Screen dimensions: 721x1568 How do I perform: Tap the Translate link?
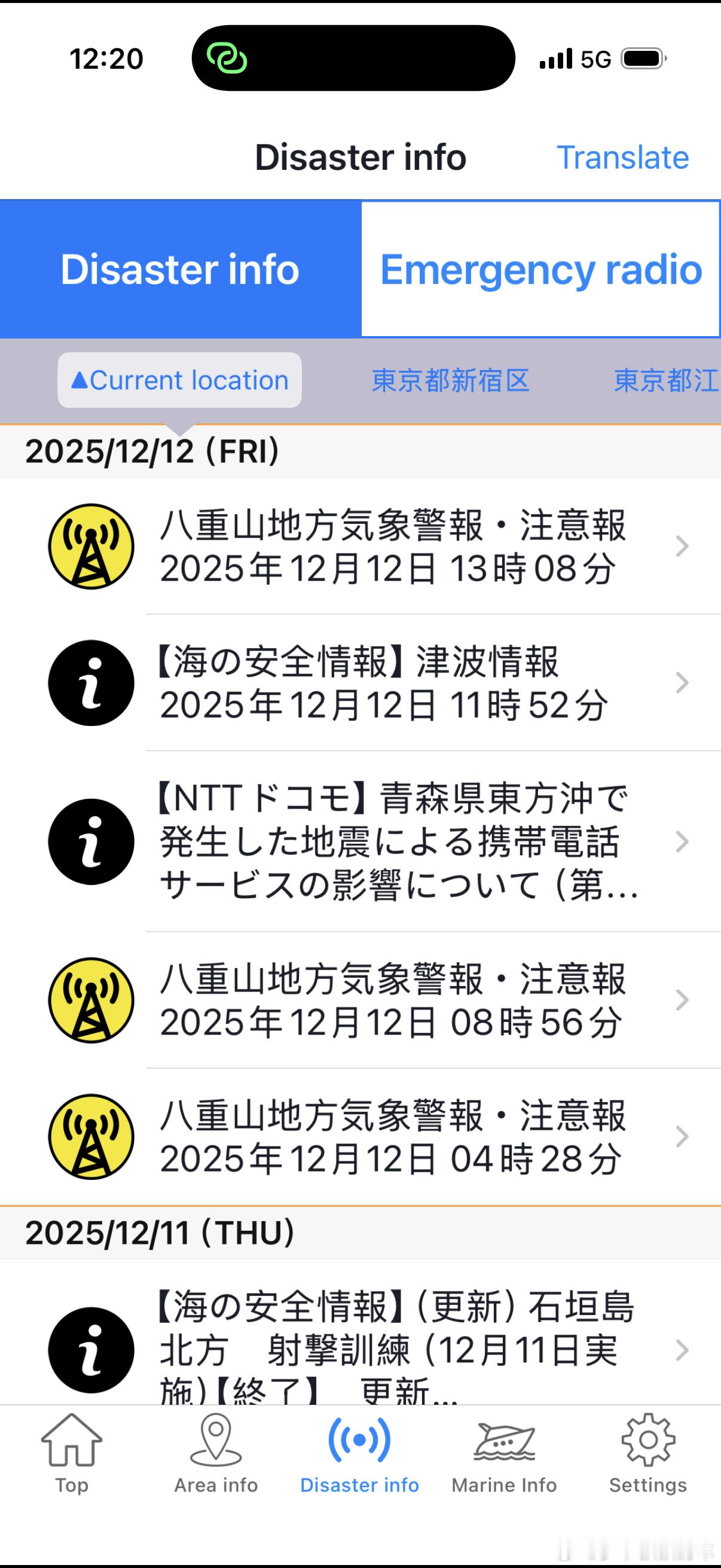coord(622,158)
